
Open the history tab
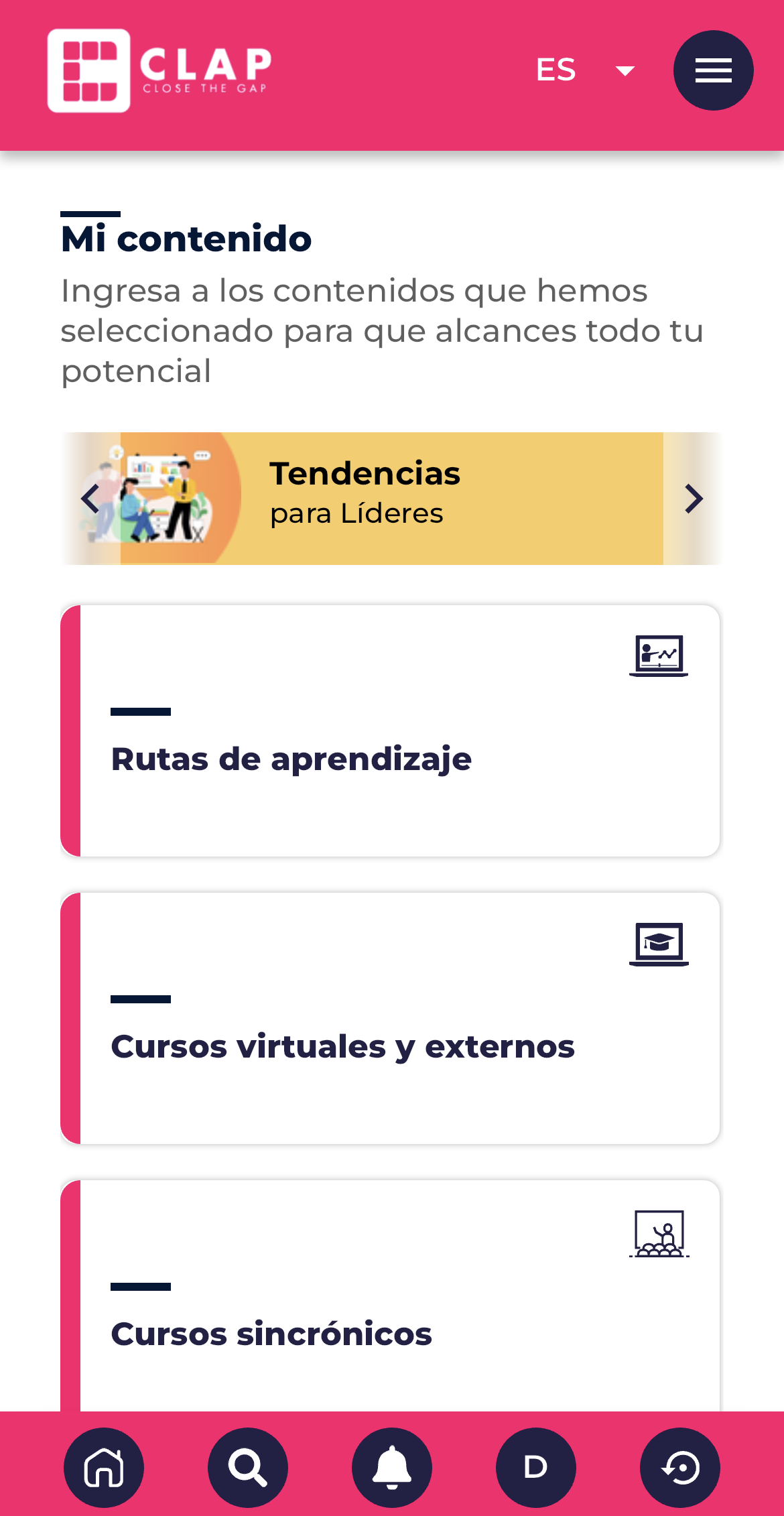680,1467
